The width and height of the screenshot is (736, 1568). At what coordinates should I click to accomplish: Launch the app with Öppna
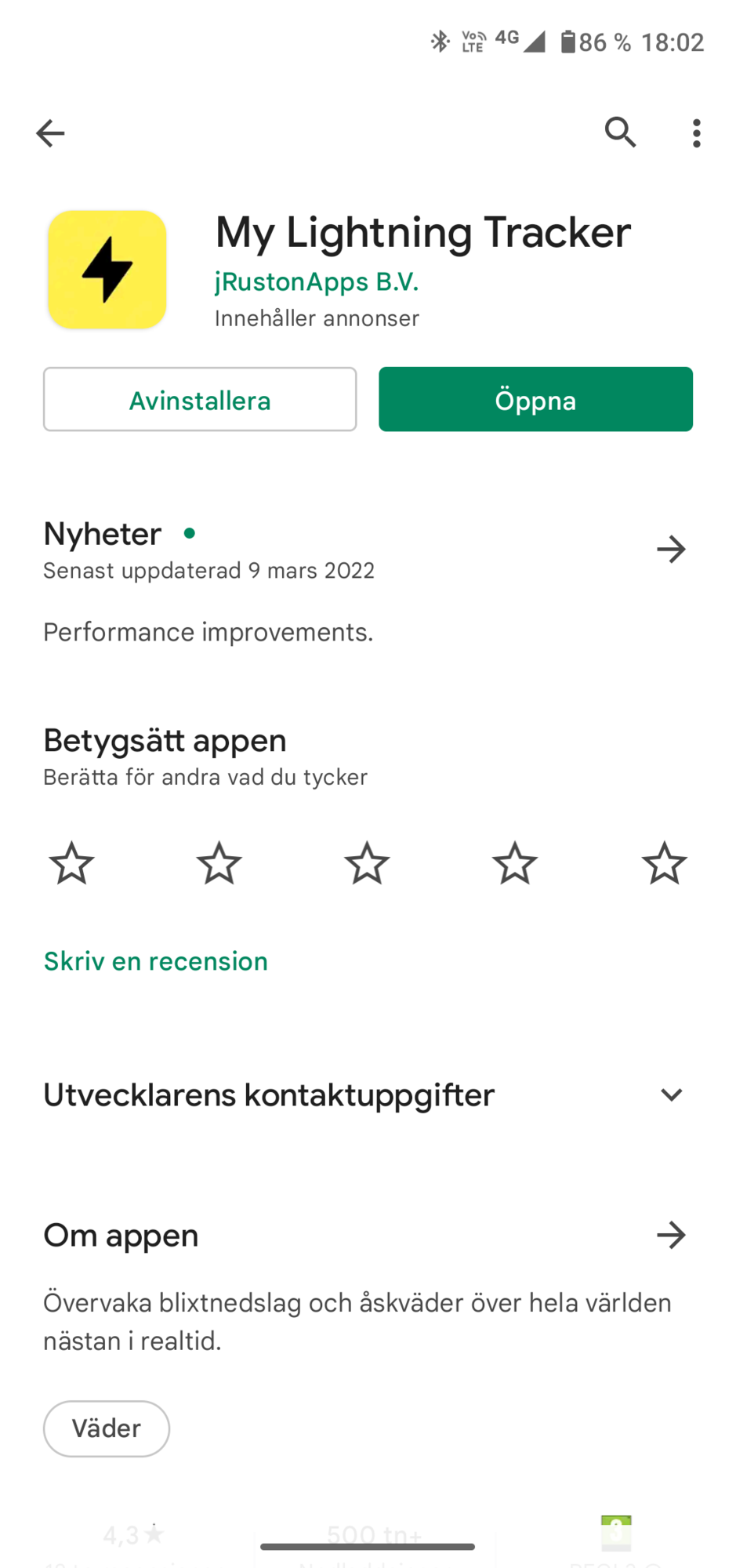pos(535,399)
